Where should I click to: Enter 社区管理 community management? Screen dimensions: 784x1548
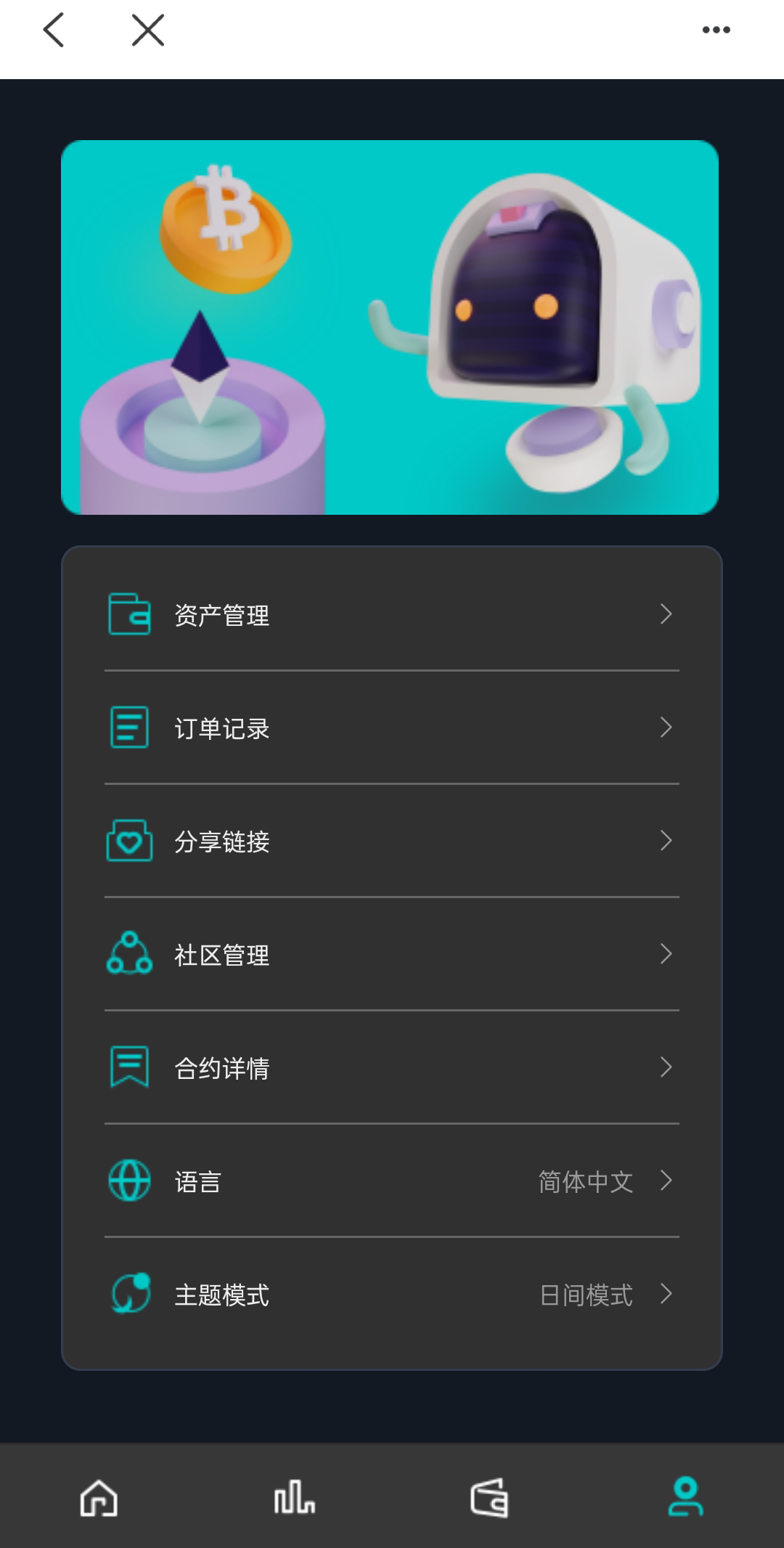pos(392,955)
